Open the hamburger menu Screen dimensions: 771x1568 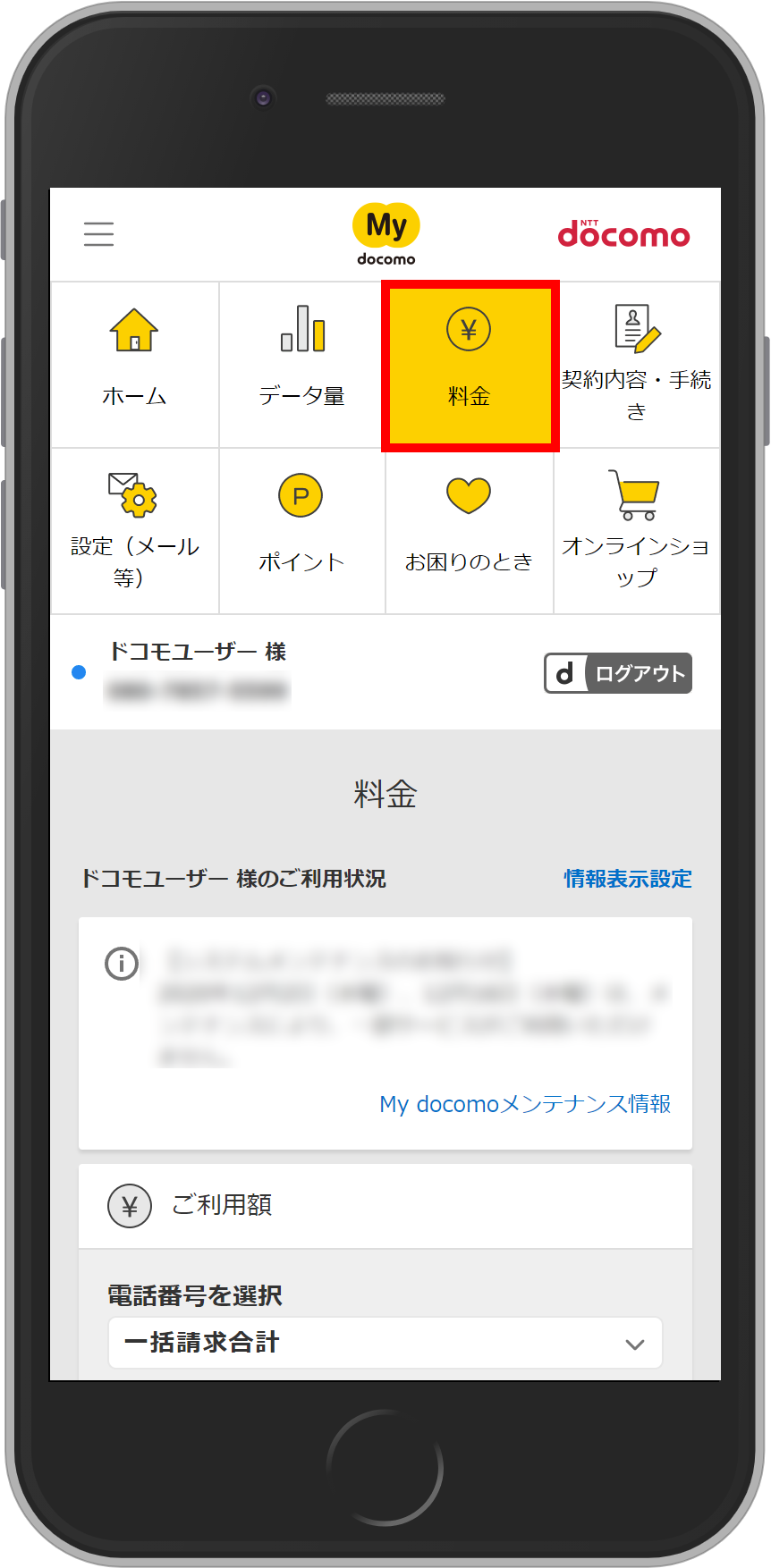[x=98, y=234]
